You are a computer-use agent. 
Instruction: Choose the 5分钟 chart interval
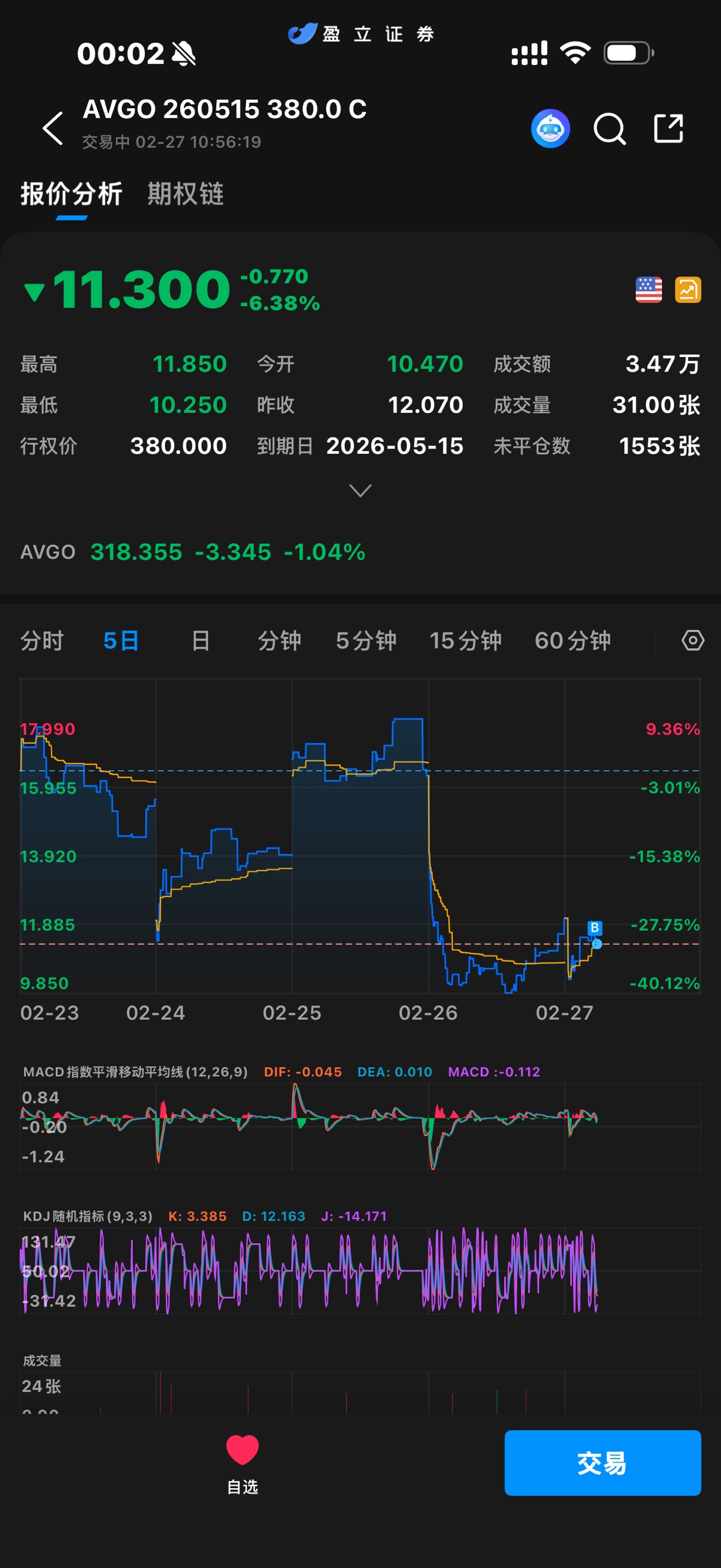366,640
